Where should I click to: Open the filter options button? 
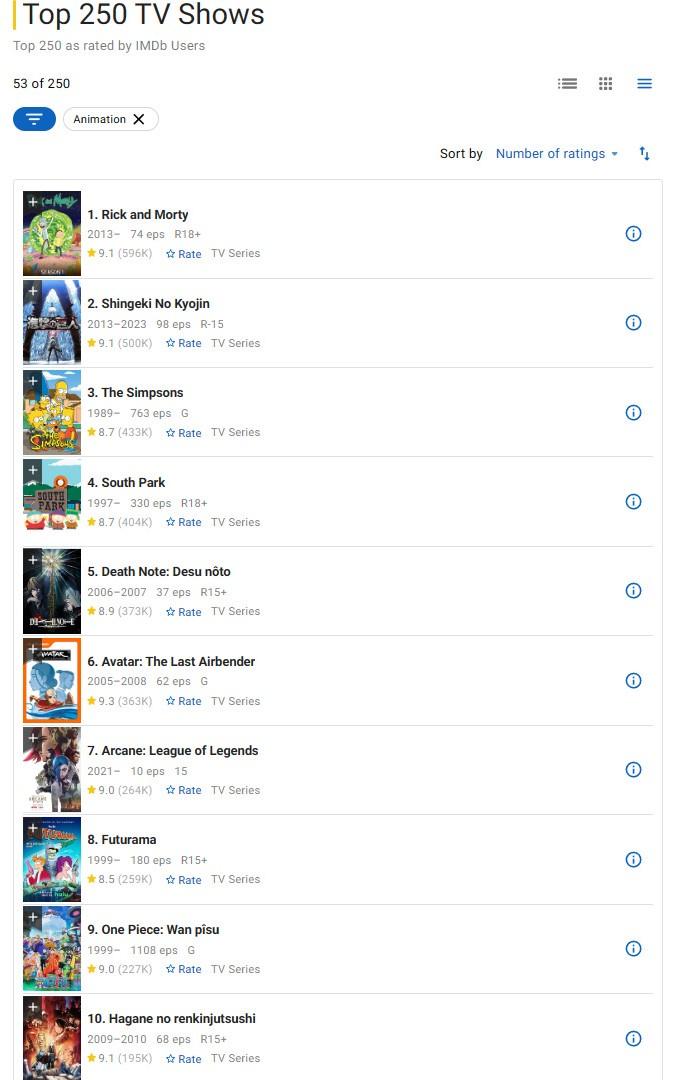[x=34, y=119]
